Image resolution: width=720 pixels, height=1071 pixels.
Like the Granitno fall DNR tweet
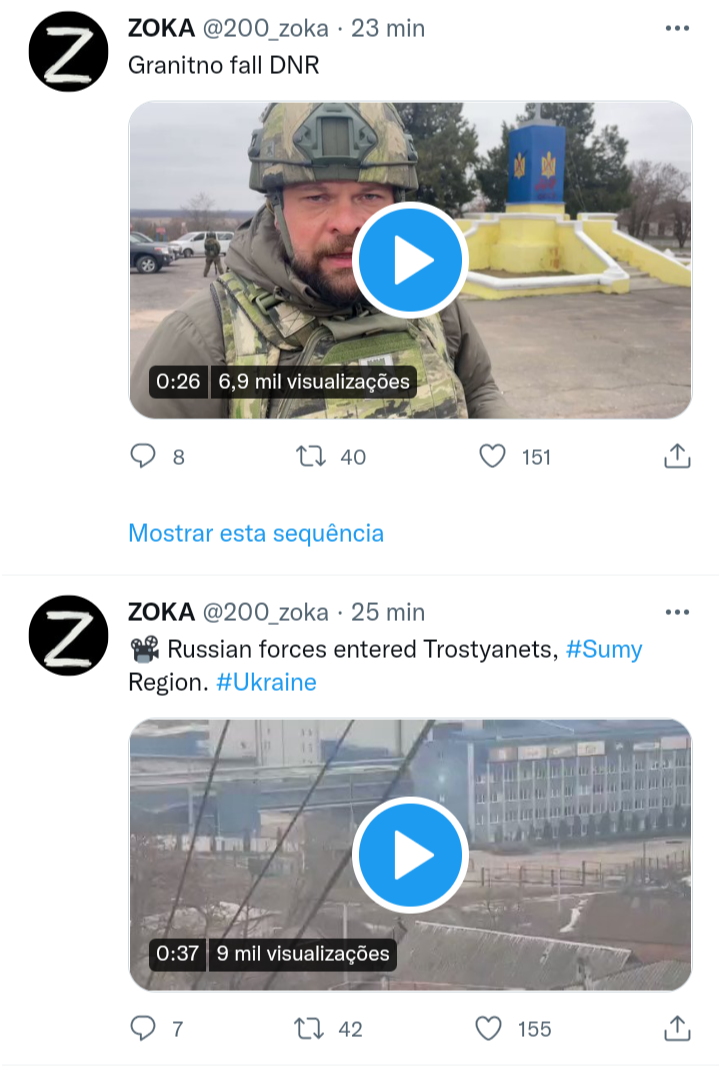[x=492, y=457]
